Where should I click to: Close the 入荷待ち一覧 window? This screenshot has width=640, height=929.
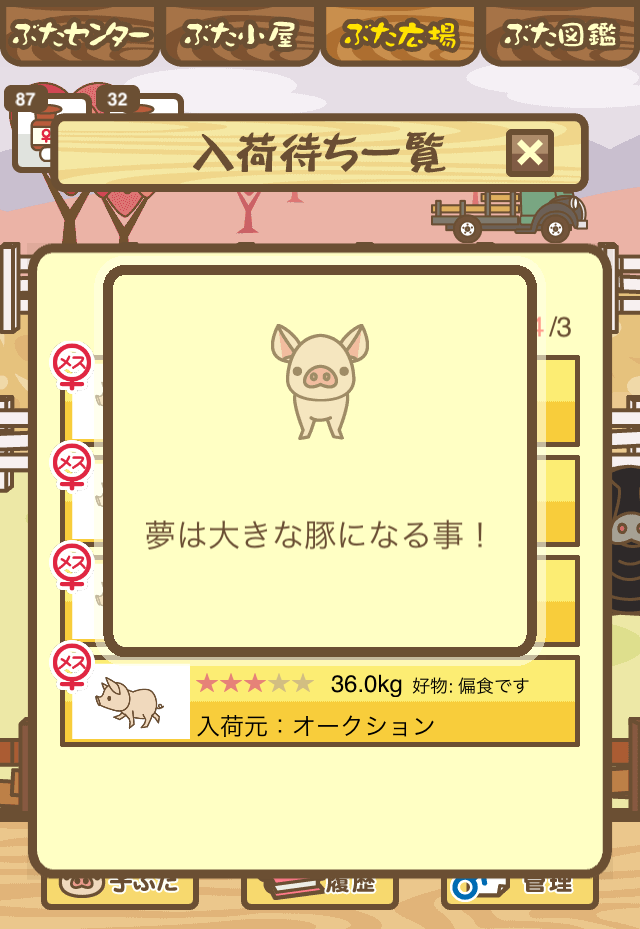pyautogui.click(x=529, y=153)
